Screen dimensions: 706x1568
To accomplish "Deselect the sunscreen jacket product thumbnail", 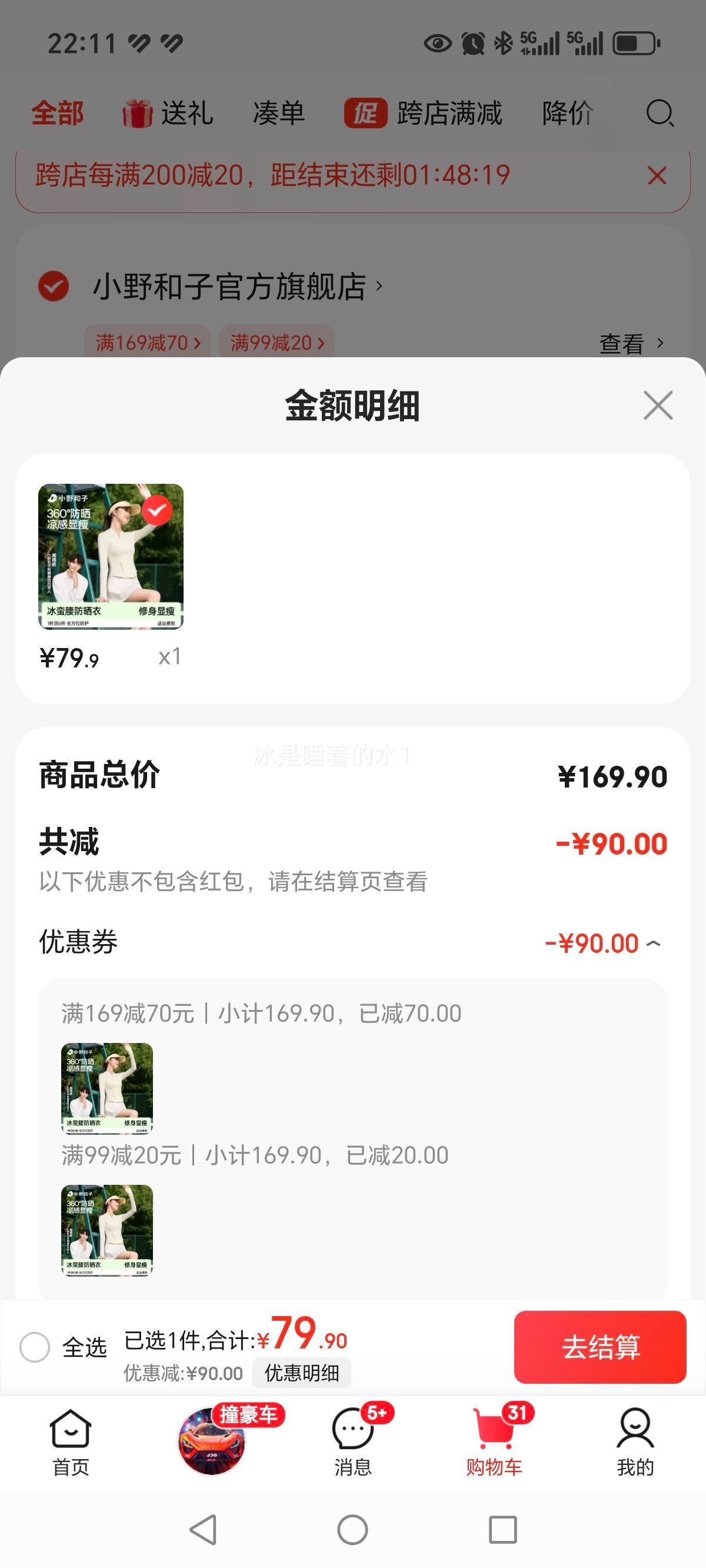I will [156, 510].
